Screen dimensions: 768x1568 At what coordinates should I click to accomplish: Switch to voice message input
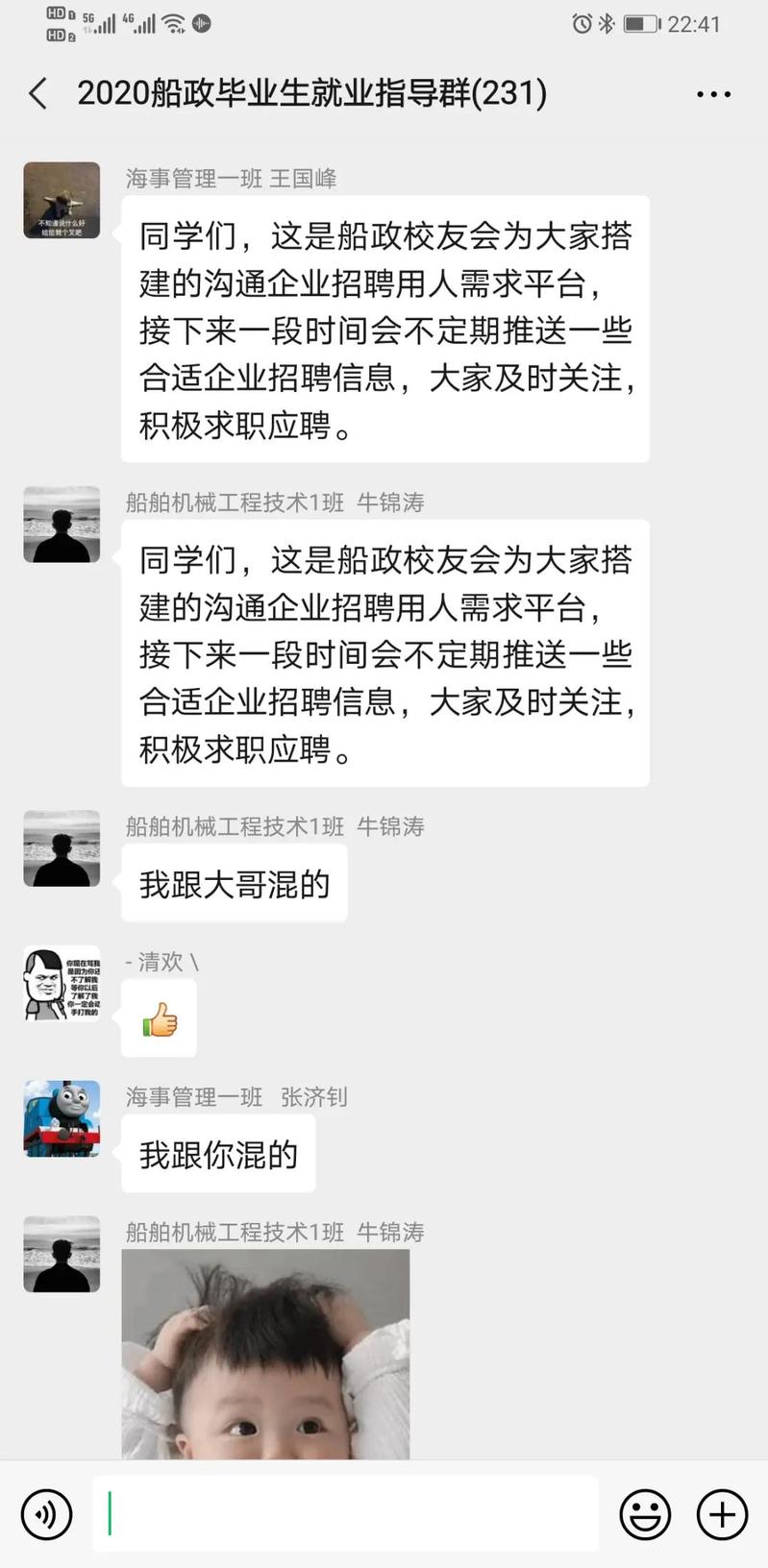coord(46,1515)
